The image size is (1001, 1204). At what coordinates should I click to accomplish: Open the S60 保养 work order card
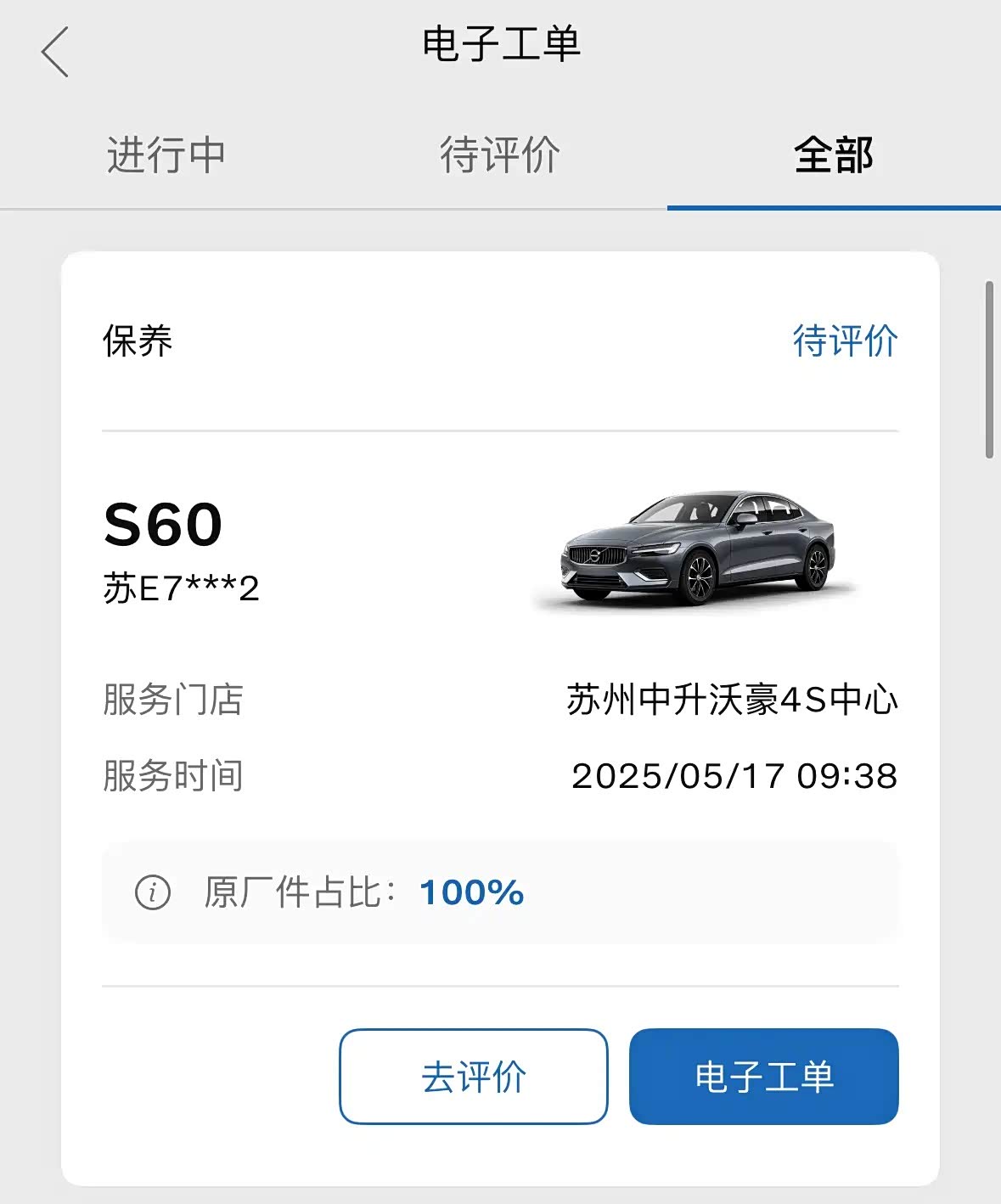[500, 718]
